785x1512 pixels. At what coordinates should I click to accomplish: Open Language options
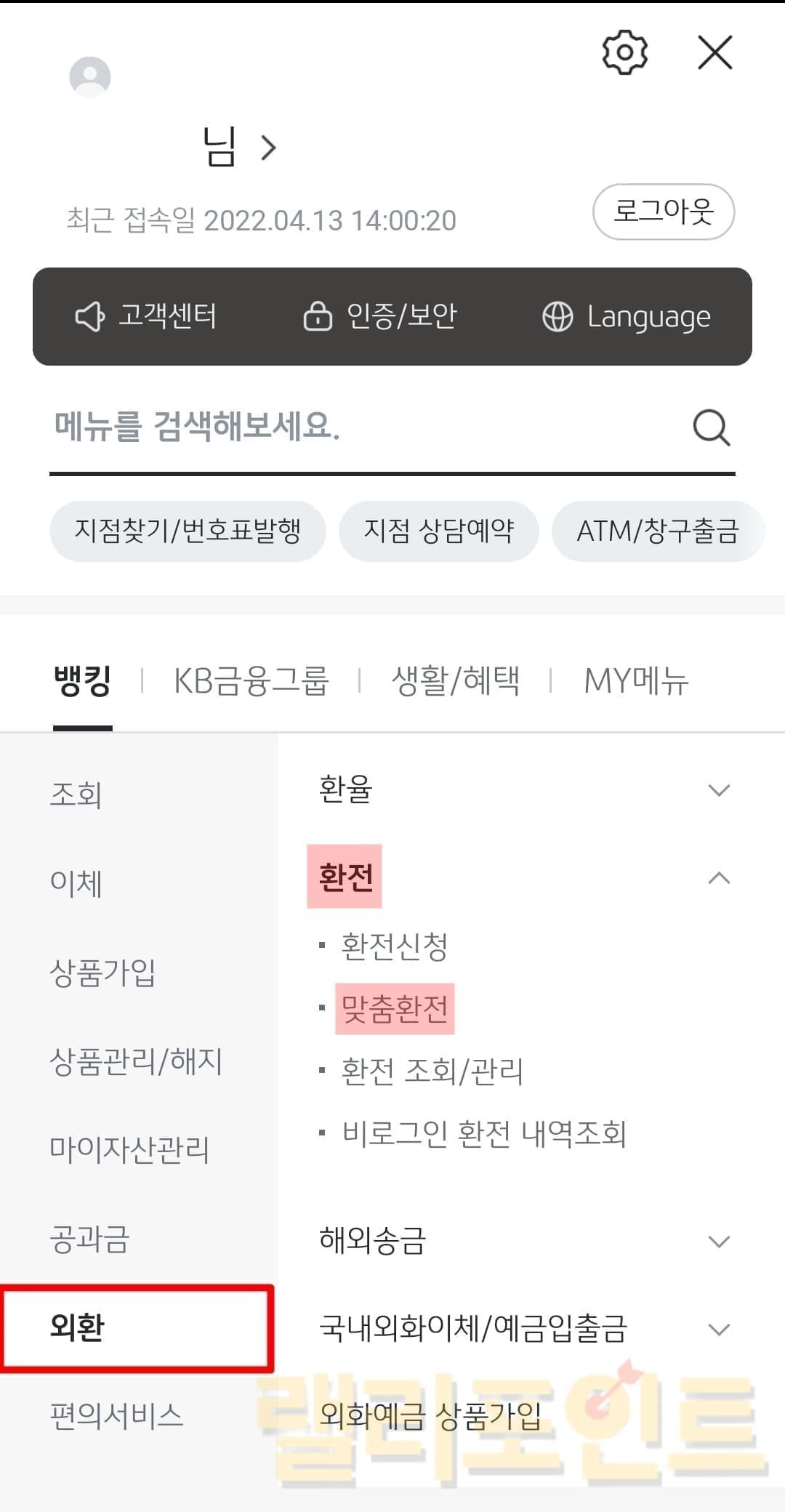[627, 317]
